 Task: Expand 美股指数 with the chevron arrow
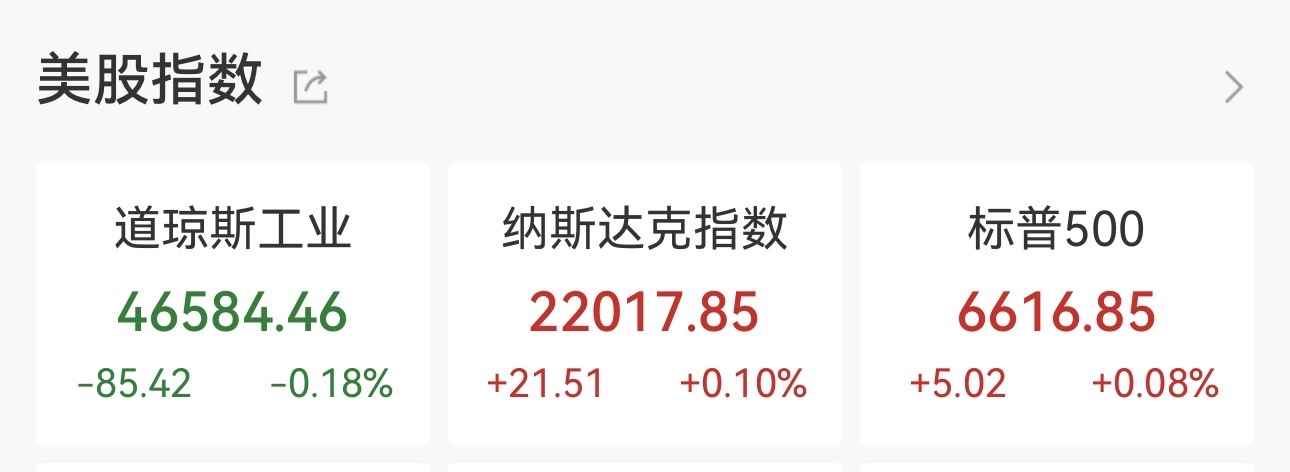click(x=1234, y=88)
